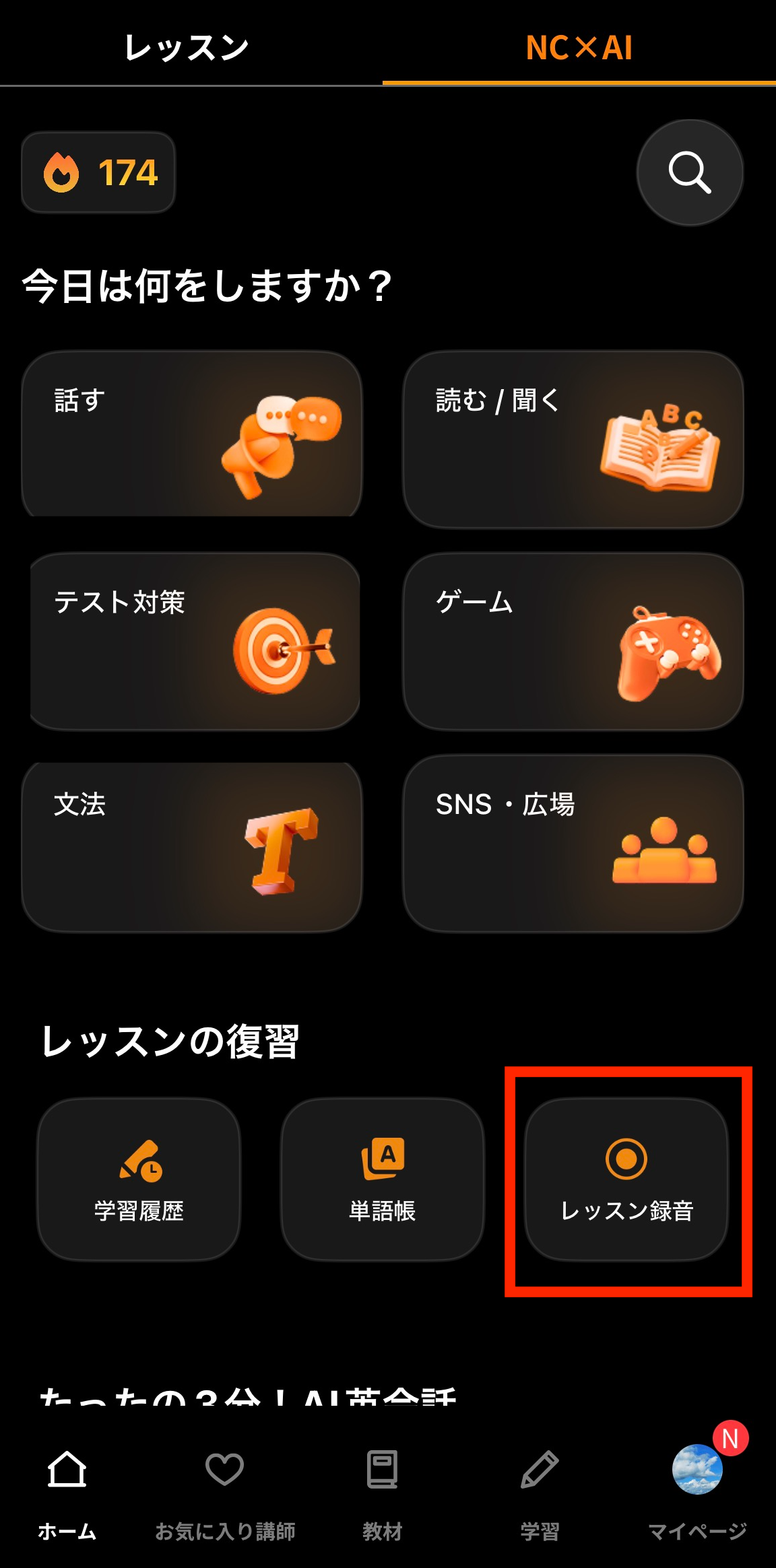Open the ゲーム card
The width and height of the screenshot is (776, 1568).
(x=573, y=642)
